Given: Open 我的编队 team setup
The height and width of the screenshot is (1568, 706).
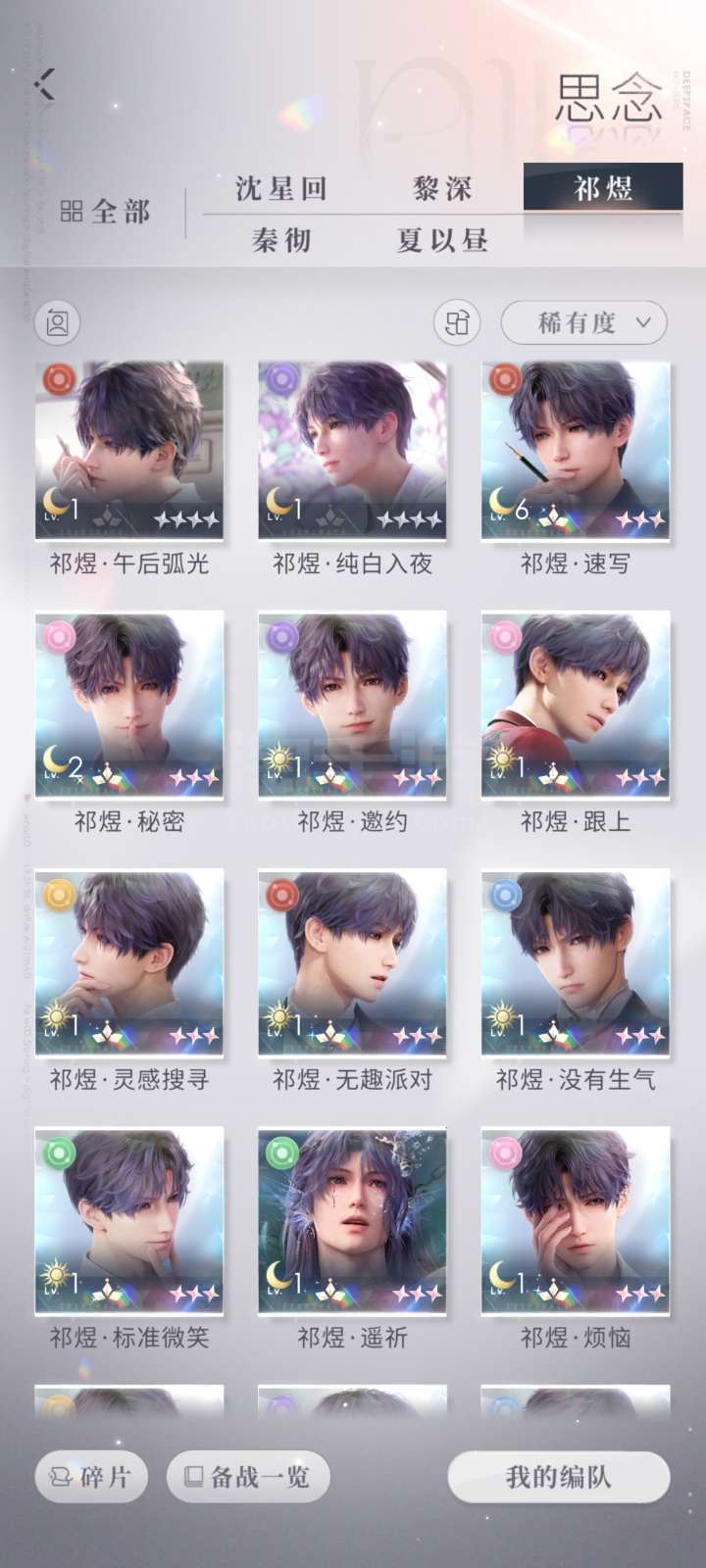Looking at the screenshot, I should (x=559, y=1477).
